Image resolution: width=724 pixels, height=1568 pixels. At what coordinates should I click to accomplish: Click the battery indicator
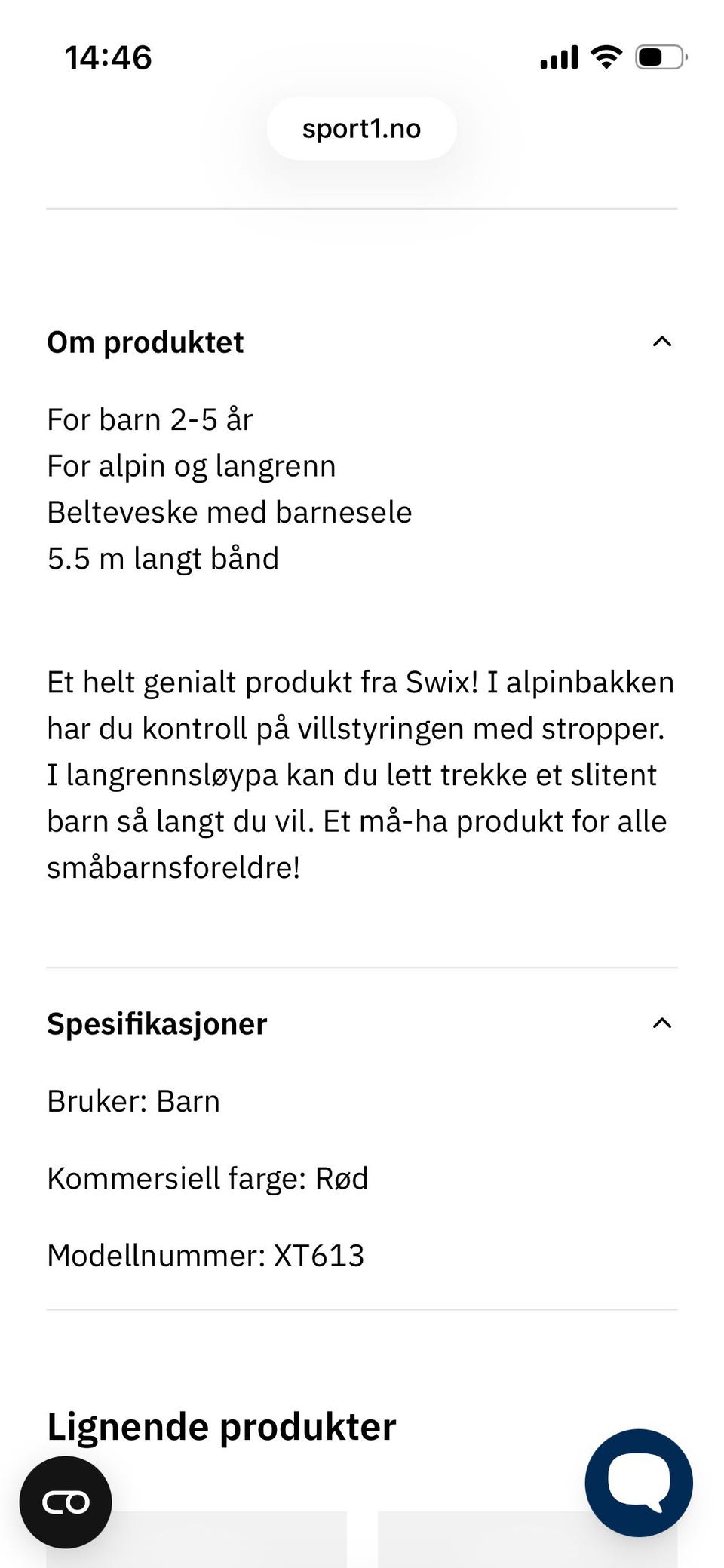point(660,55)
